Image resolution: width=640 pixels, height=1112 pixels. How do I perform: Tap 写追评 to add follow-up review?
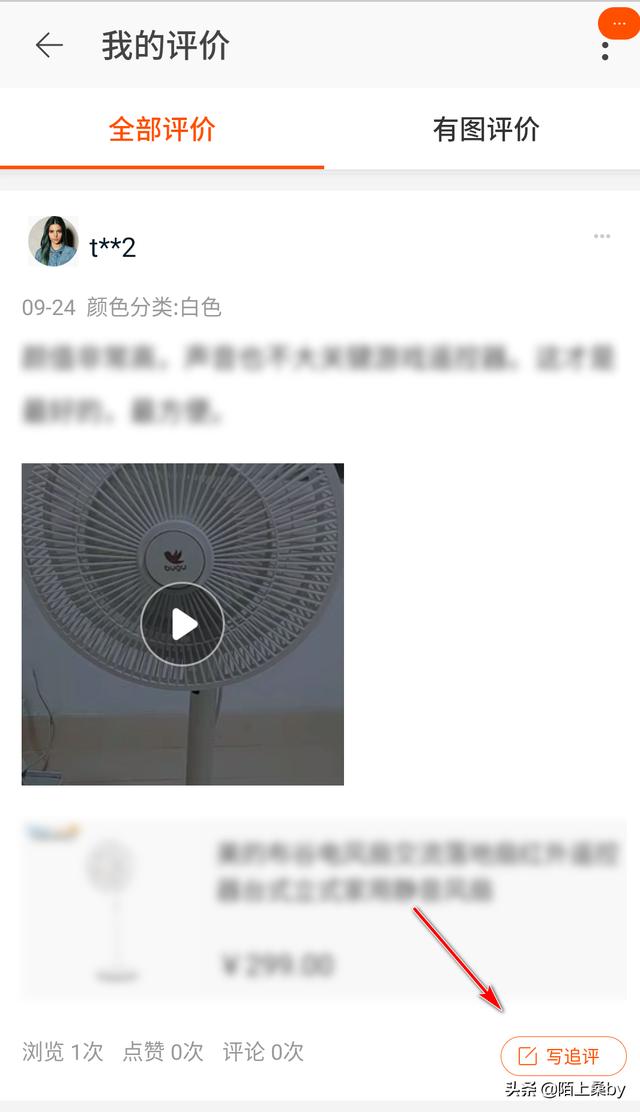[563, 1056]
